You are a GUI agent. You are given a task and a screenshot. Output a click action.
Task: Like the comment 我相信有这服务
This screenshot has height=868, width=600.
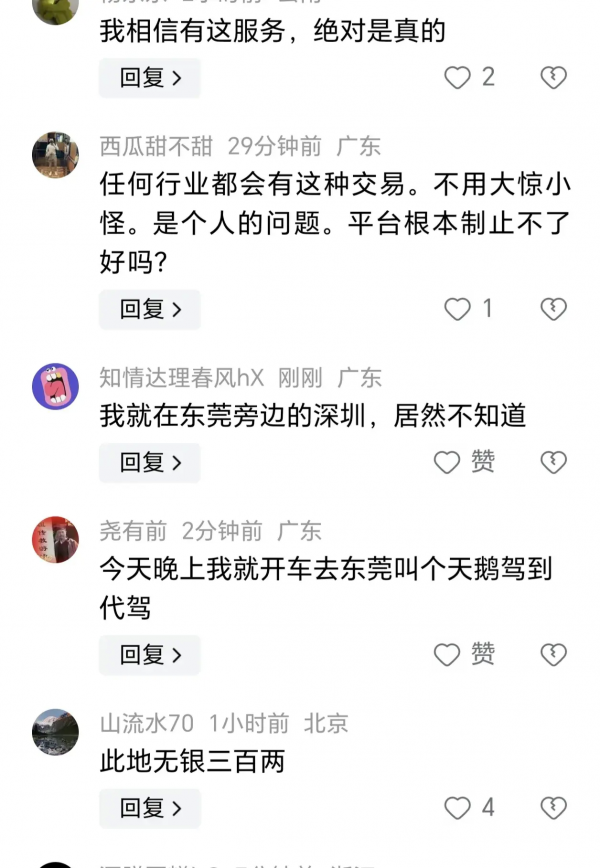point(458,78)
